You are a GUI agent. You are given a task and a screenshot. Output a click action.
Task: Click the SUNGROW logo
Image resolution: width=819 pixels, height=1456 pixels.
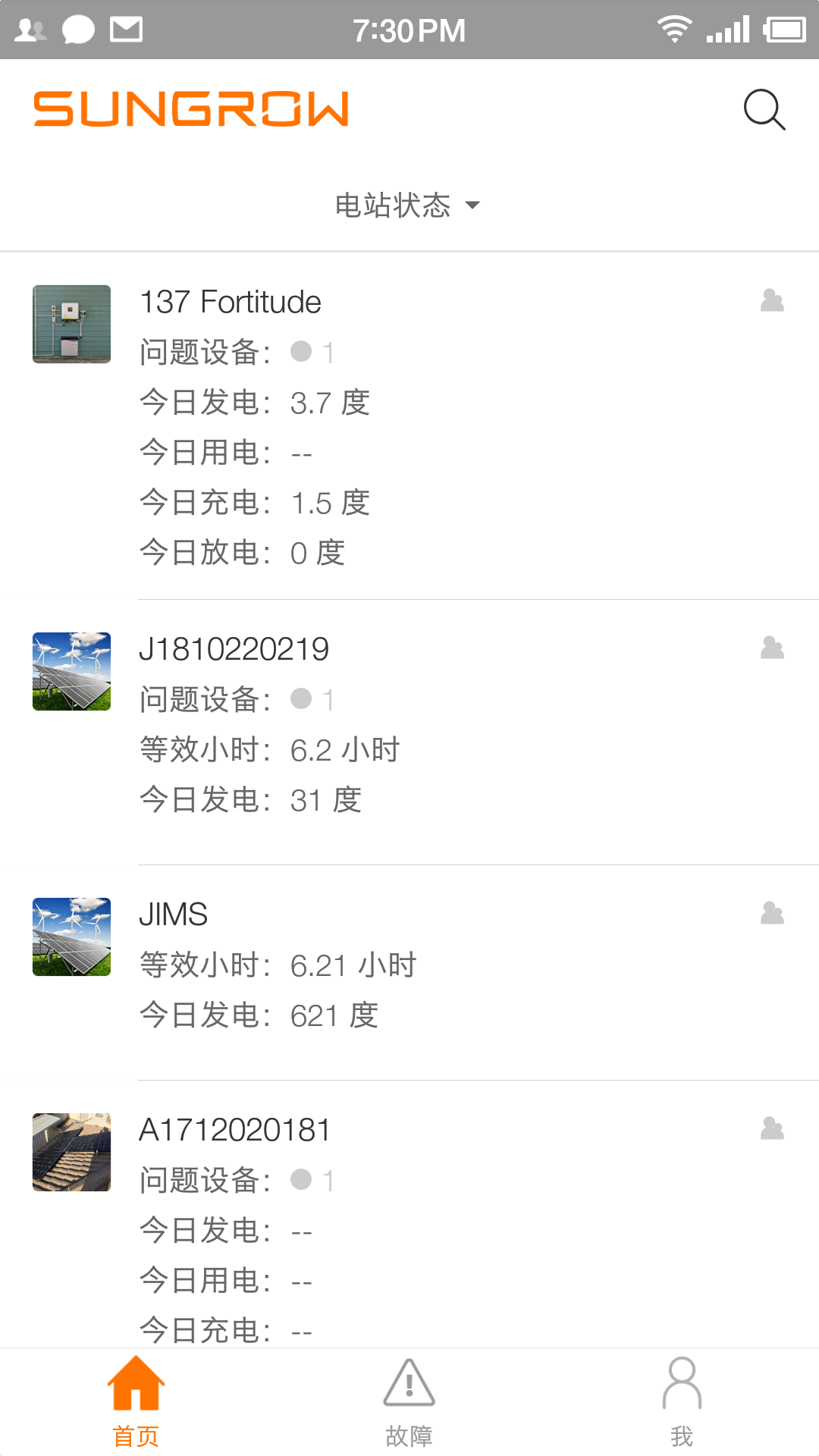point(191,110)
